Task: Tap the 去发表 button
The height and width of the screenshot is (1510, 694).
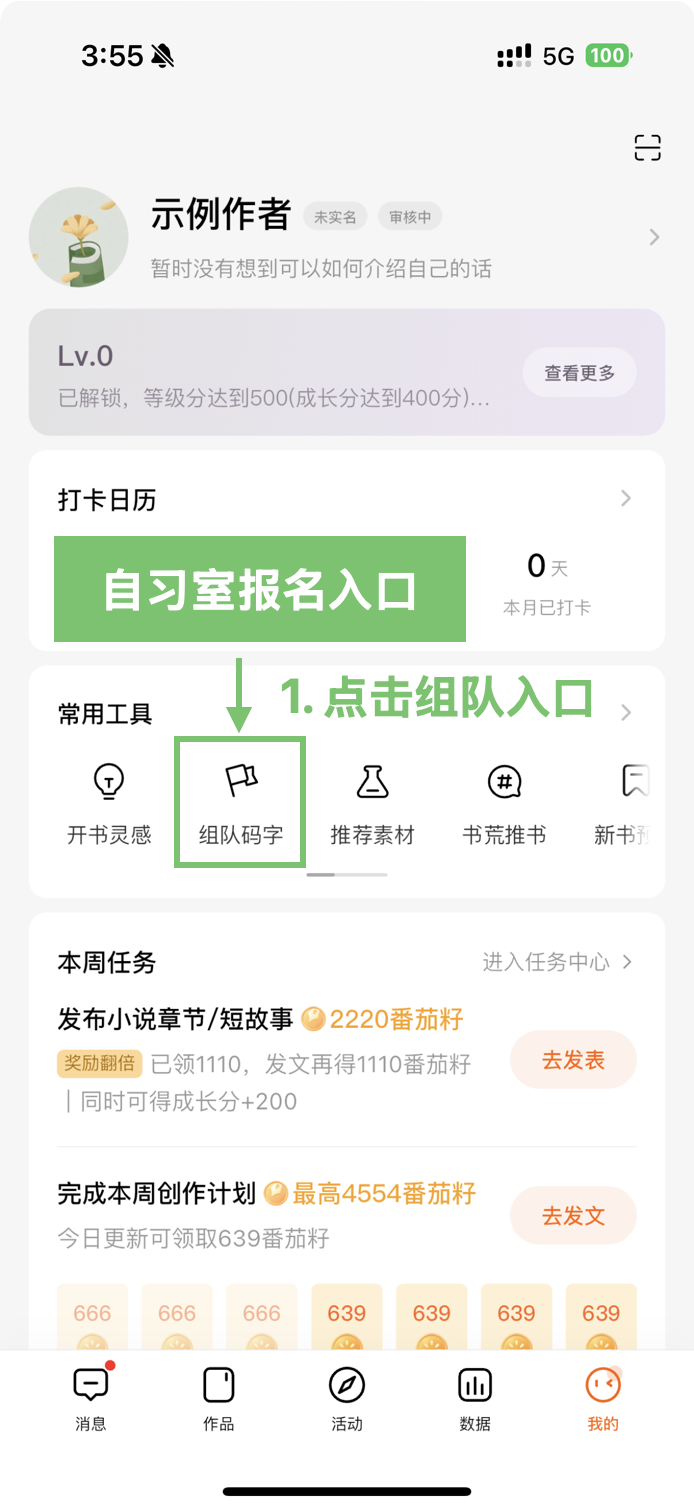Action: [x=573, y=1060]
